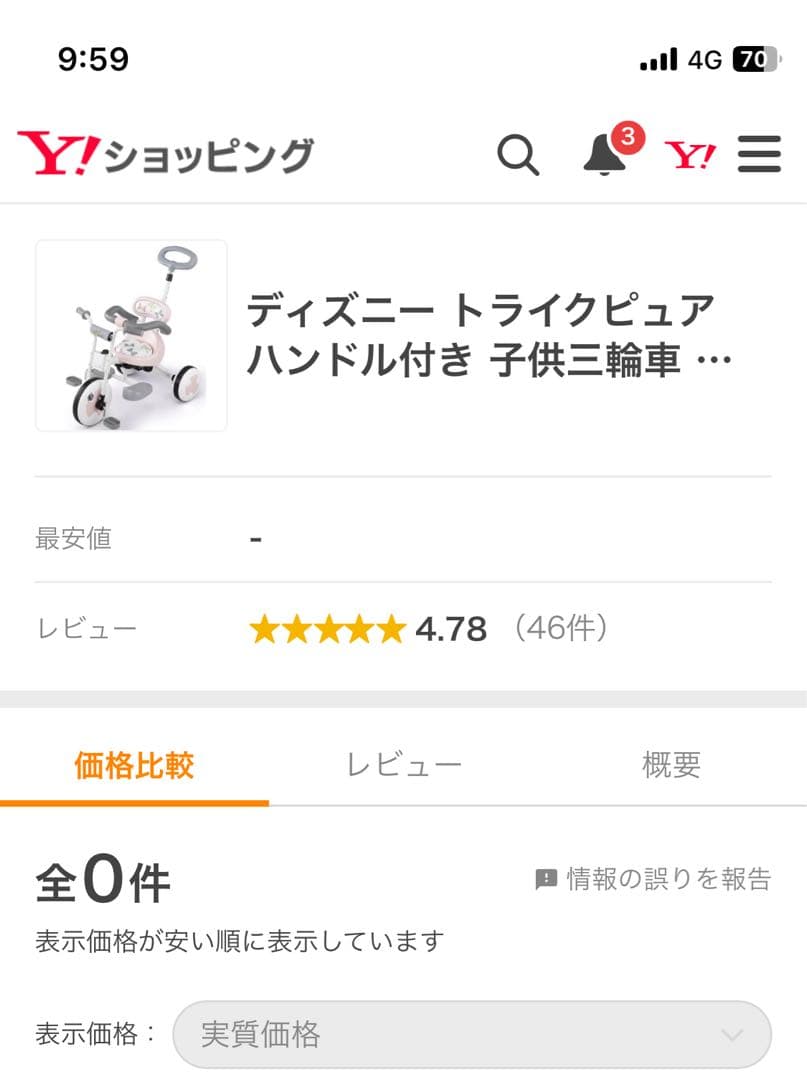This screenshot has width=807, height=1080.
Task: Select the 価格比較 tab
Action: point(136,765)
